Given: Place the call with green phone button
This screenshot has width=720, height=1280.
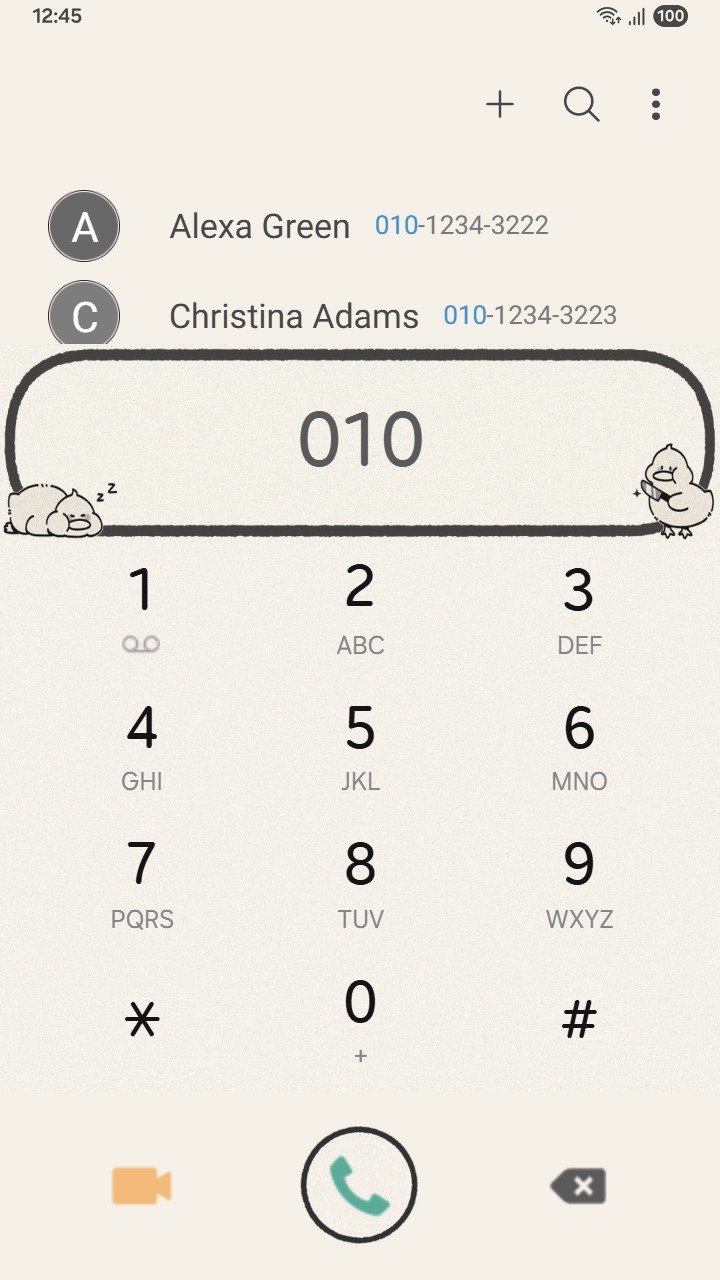Looking at the screenshot, I should [359, 1186].
